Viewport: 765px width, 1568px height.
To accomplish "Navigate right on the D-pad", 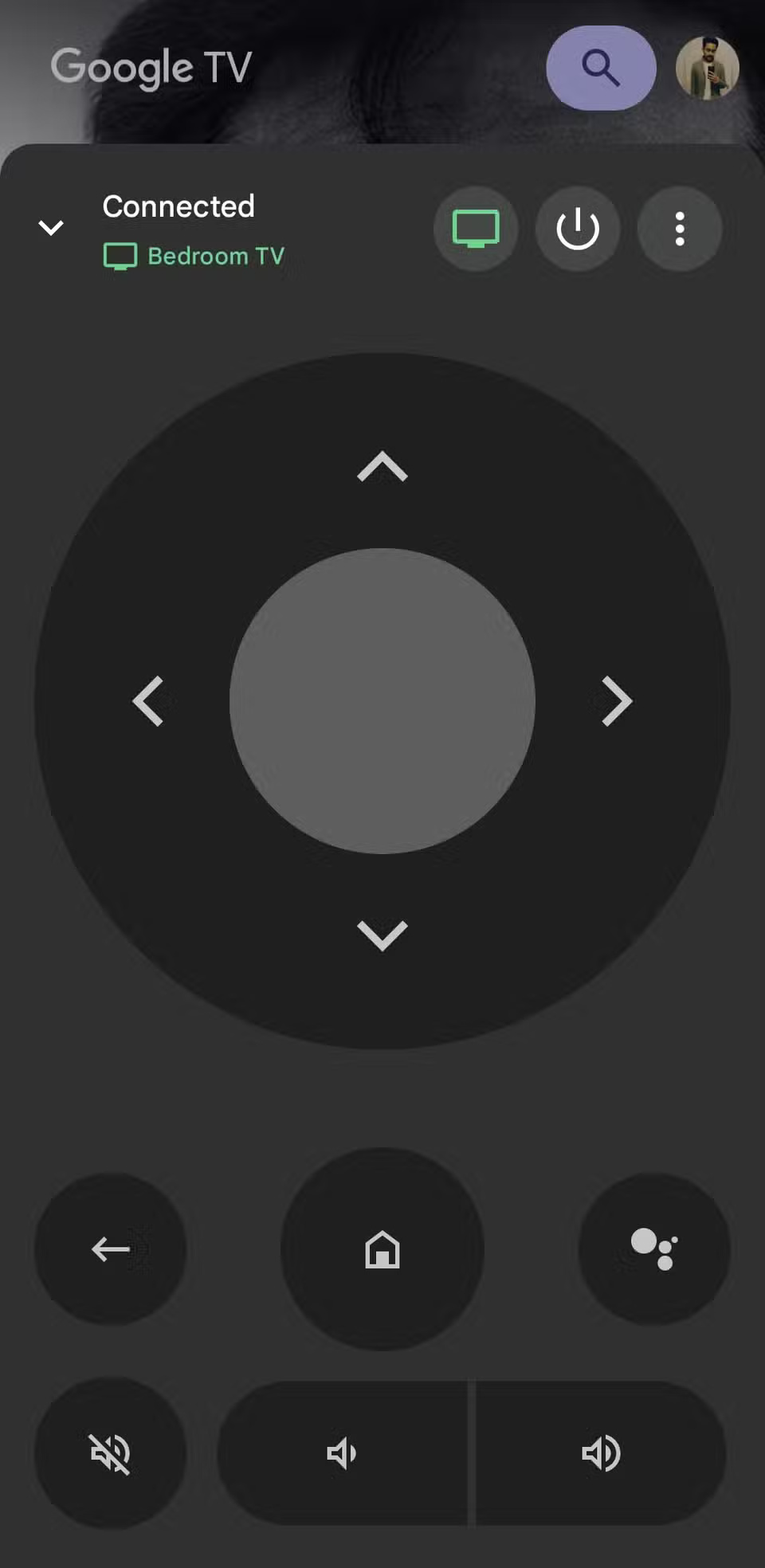I will tap(616, 701).
